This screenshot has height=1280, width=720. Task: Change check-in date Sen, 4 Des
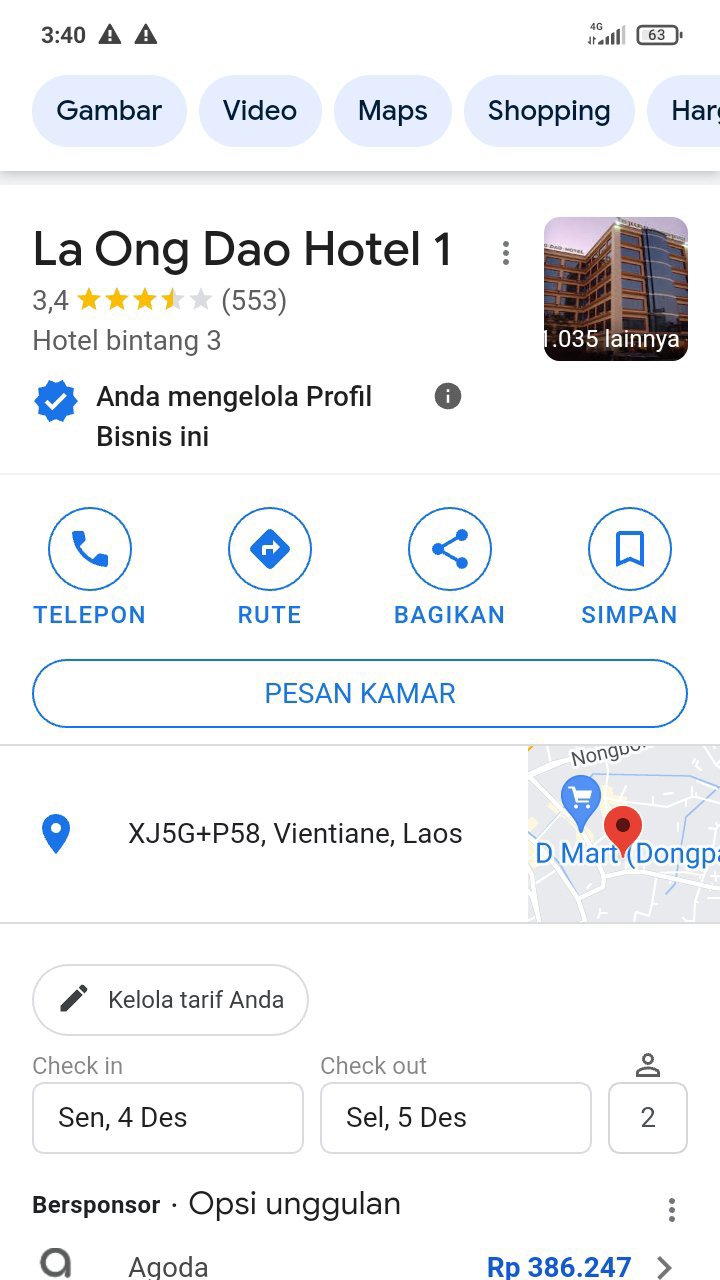click(x=168, y=1118)
